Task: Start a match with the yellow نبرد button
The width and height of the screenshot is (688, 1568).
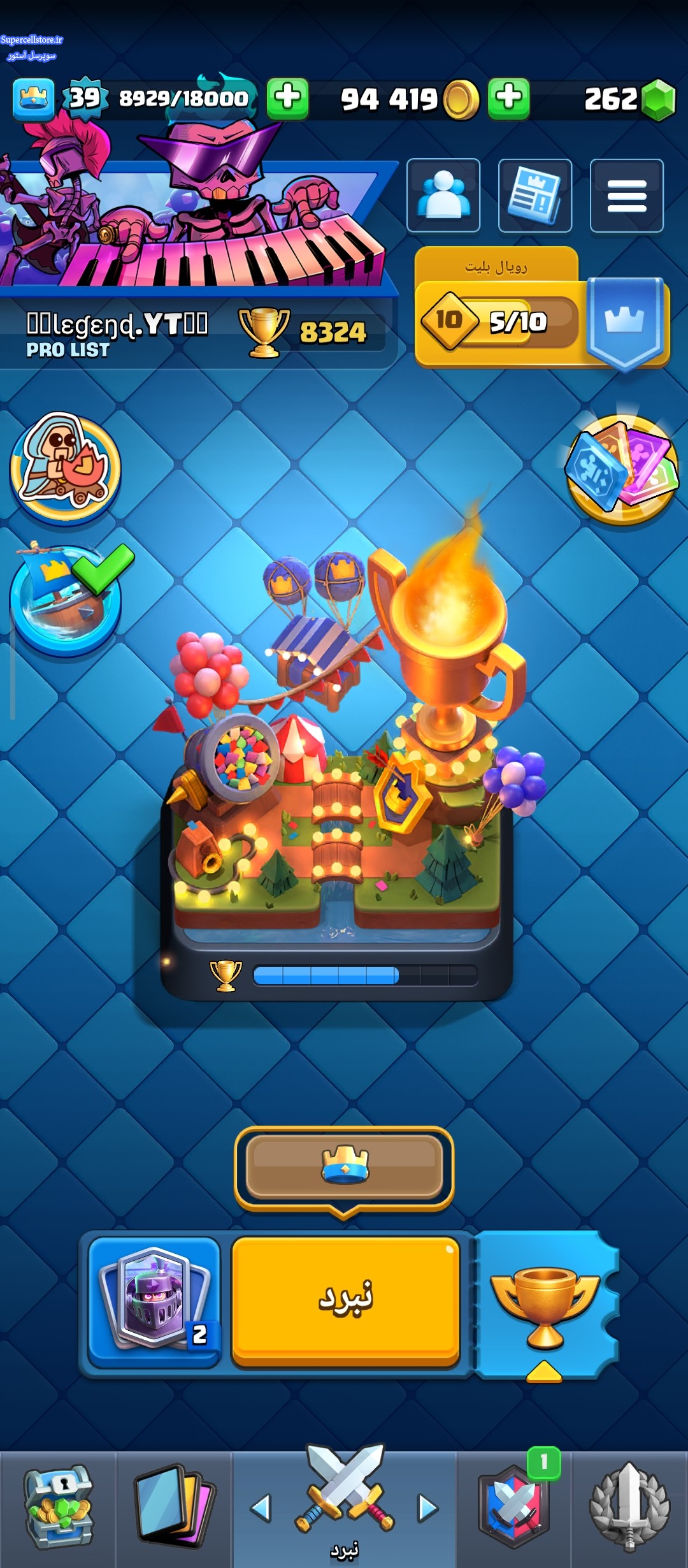Action: click(345, 1300)
